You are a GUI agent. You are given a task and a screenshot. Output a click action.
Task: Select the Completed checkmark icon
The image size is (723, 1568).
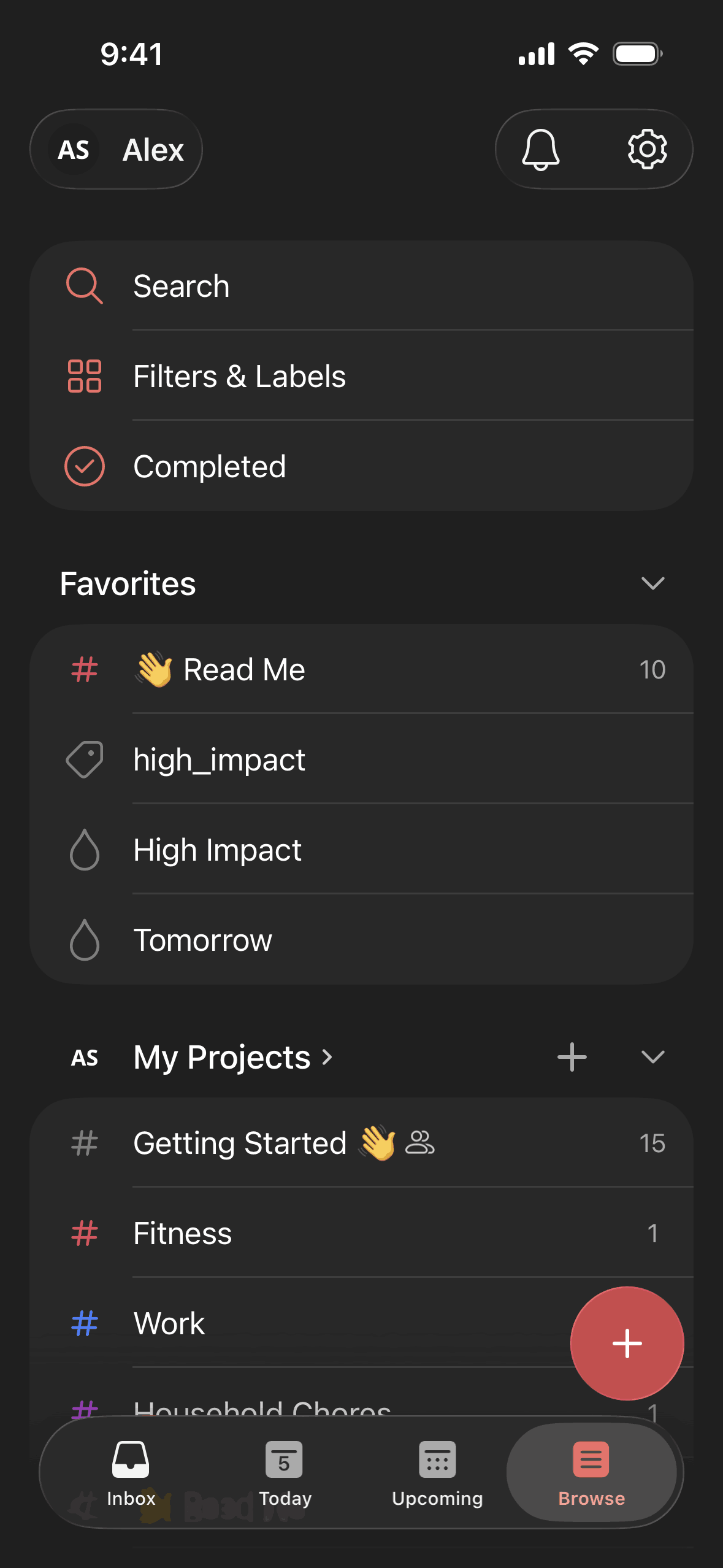click(84, 466)
